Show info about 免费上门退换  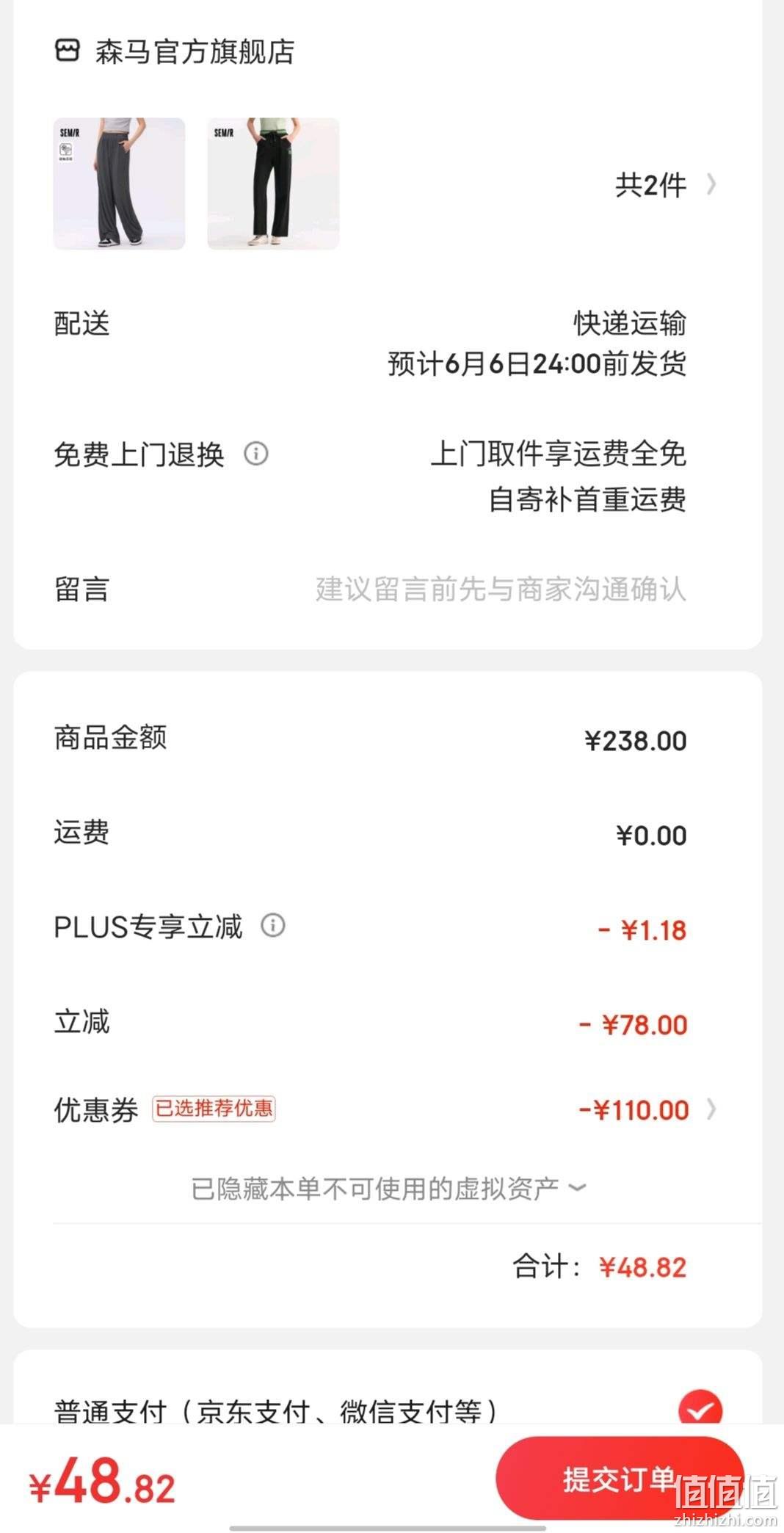(x=256, y=454)
